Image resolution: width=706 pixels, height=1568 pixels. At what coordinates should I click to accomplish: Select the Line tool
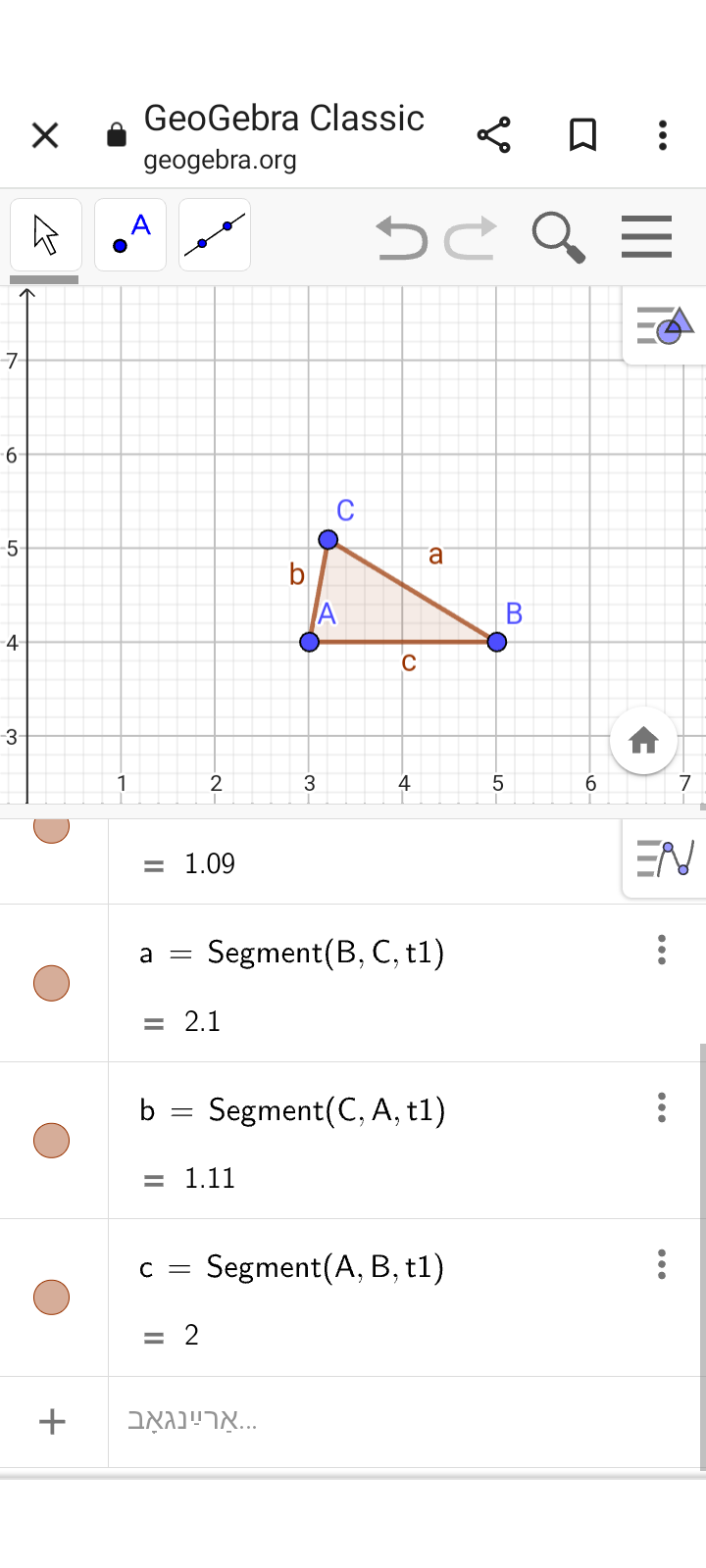click(x=215, y=235)
